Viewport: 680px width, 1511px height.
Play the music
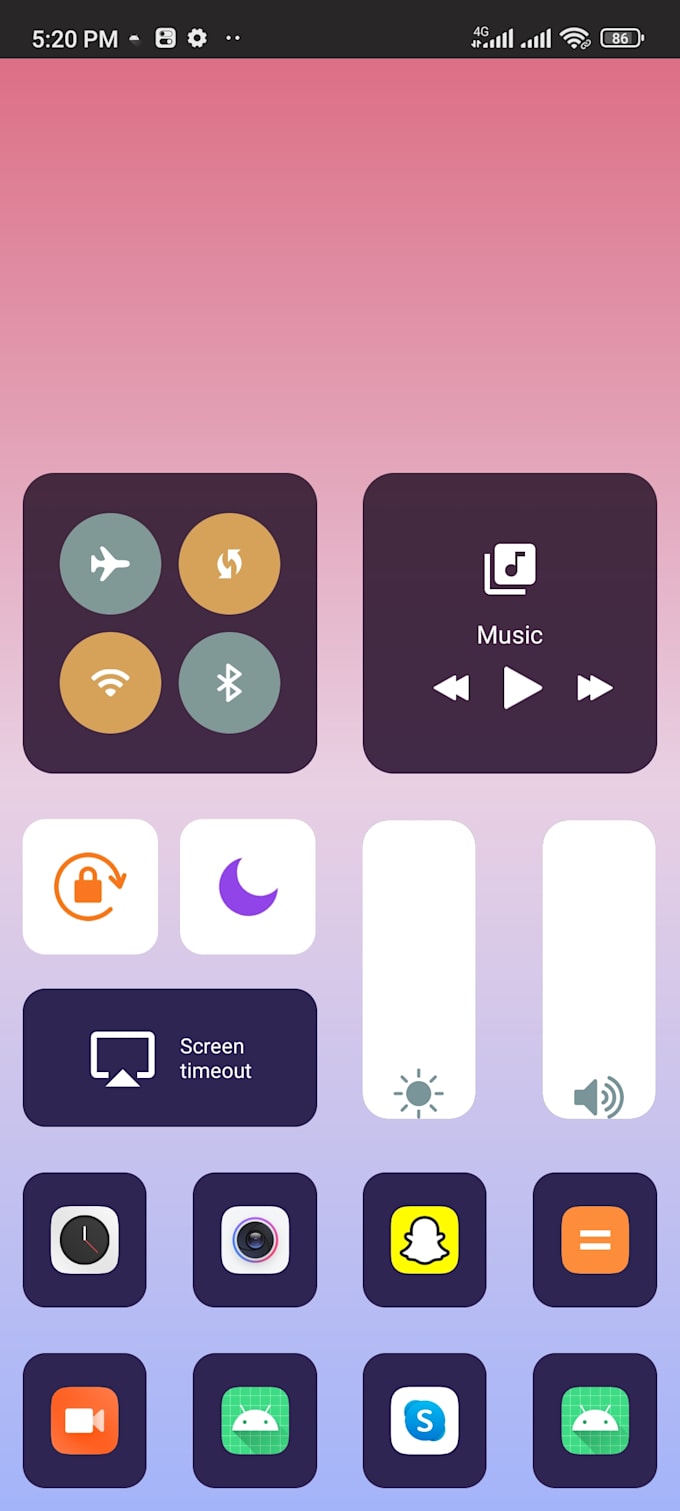pos(521,688)
